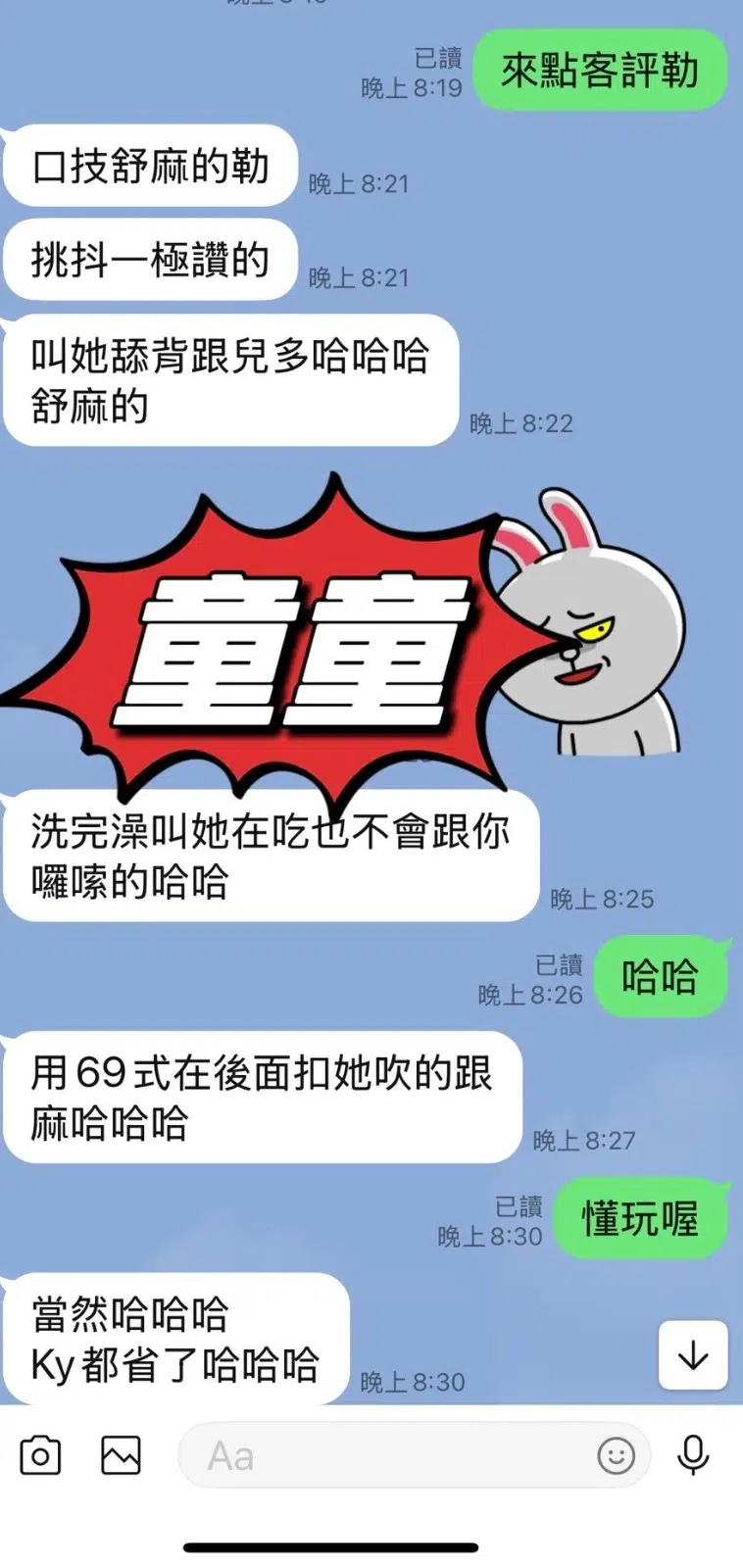Jump to latest message with down arrow
The height and width of the screenshot is (1568, 743).
[x=693, y=1355]
